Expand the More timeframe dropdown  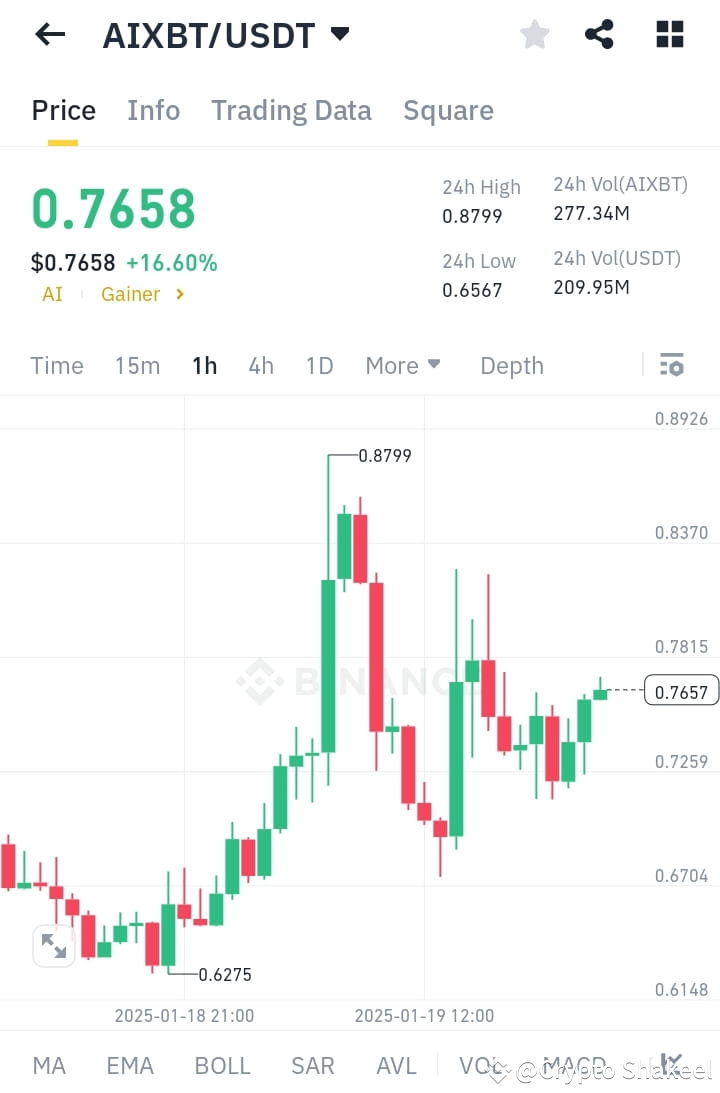402,366
